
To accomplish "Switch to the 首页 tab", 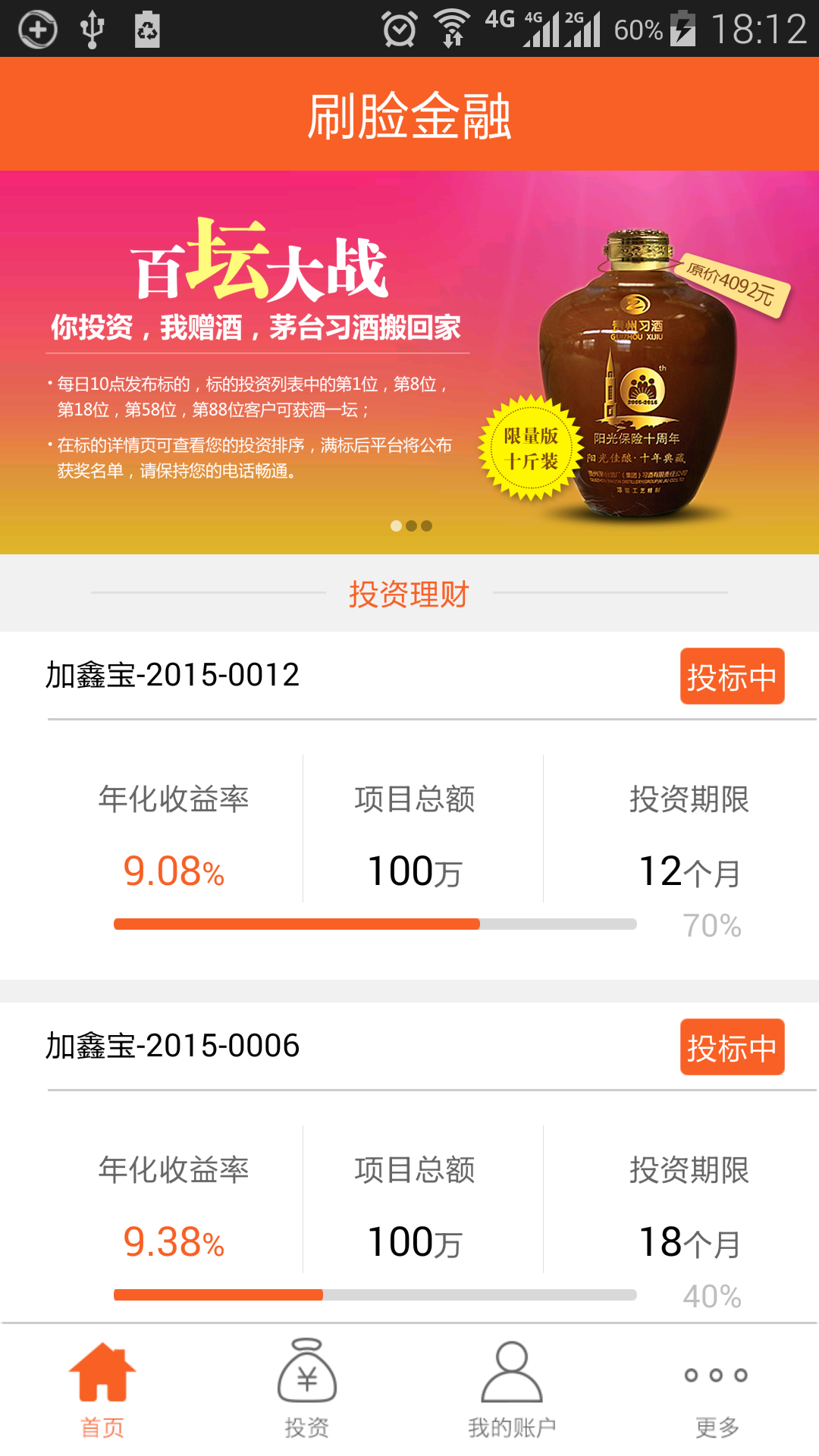I will pos(102,1389).
